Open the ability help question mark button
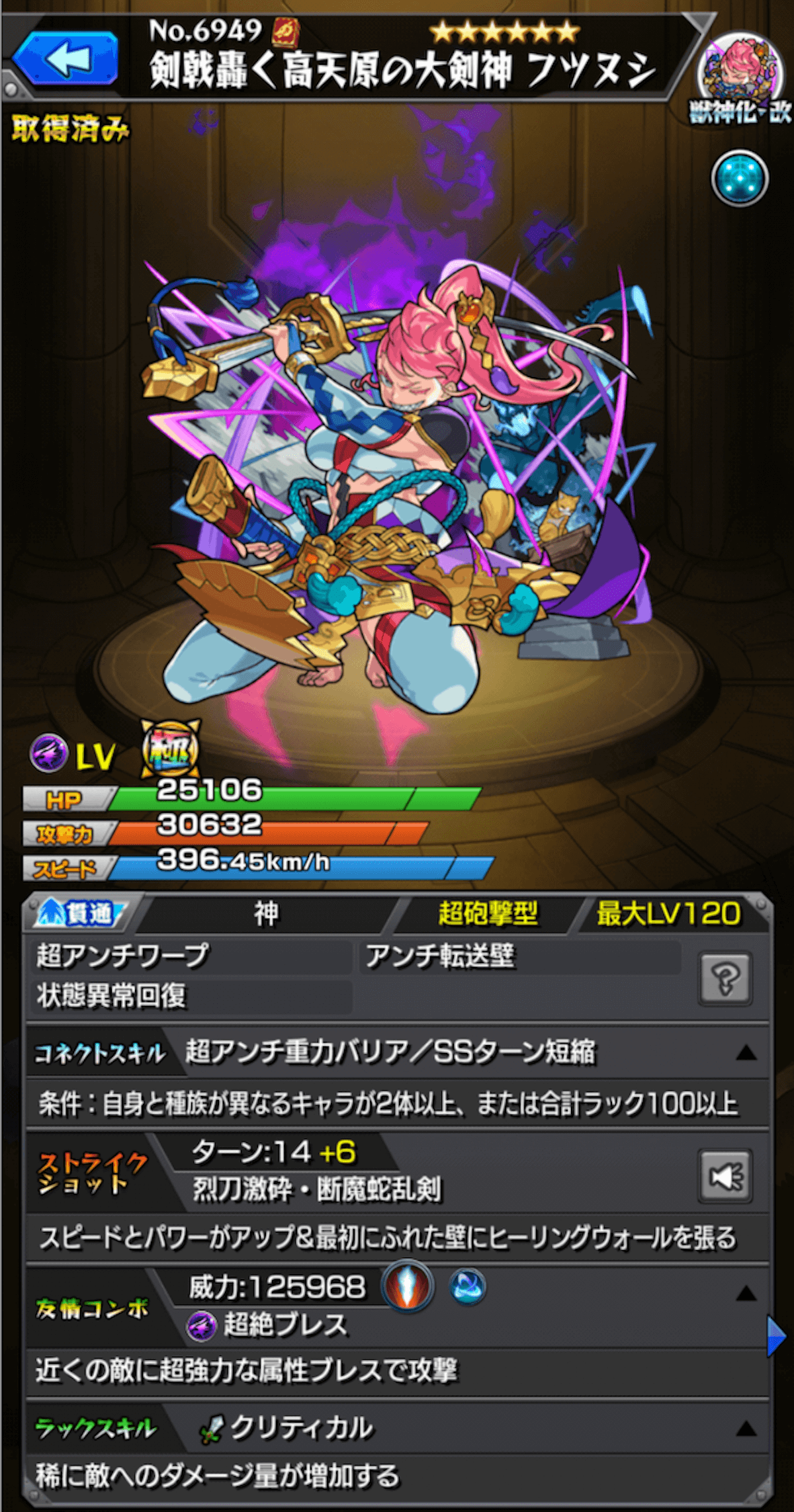The height and width of the screenshot is (1512, 794). pyautogui.click(x=725, y=979)
